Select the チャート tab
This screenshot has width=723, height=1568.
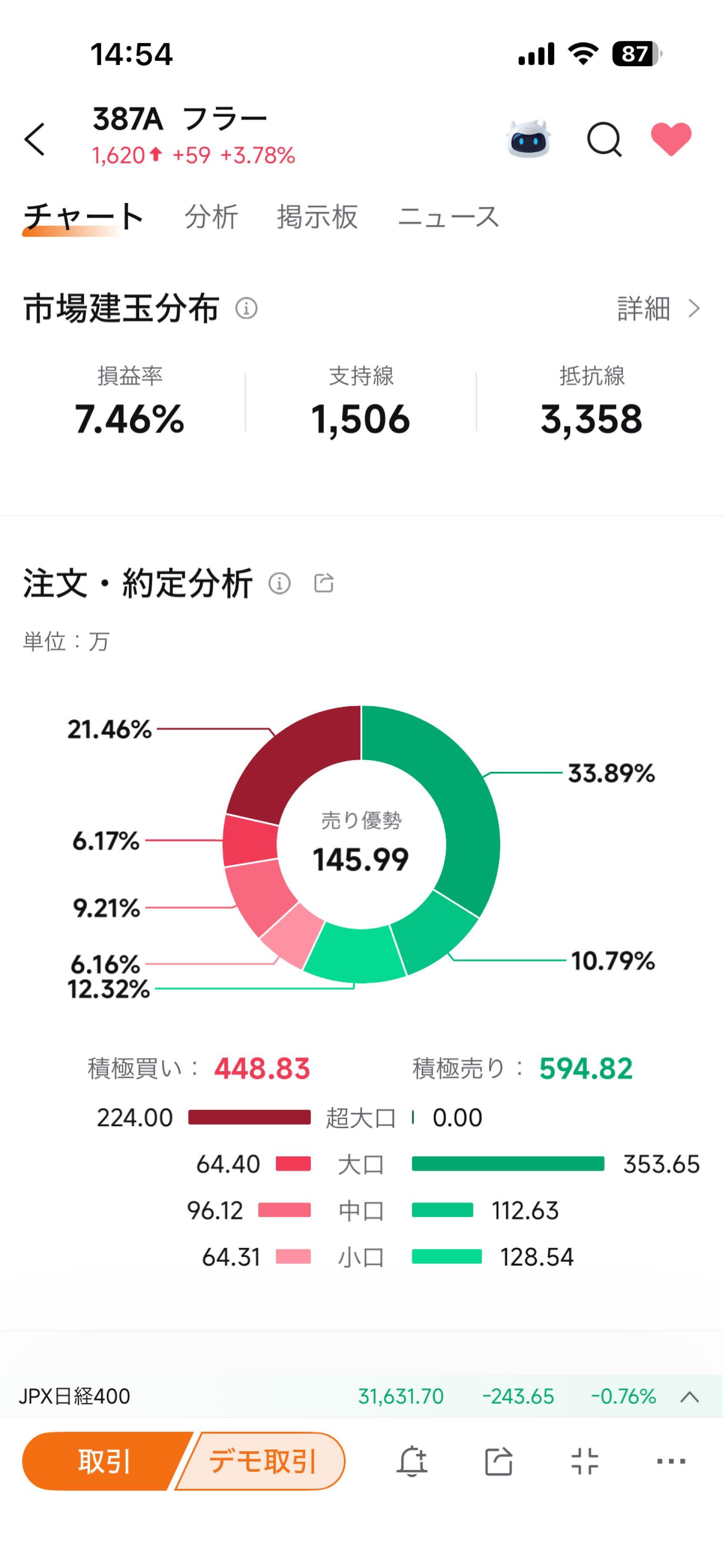[83, 217]
